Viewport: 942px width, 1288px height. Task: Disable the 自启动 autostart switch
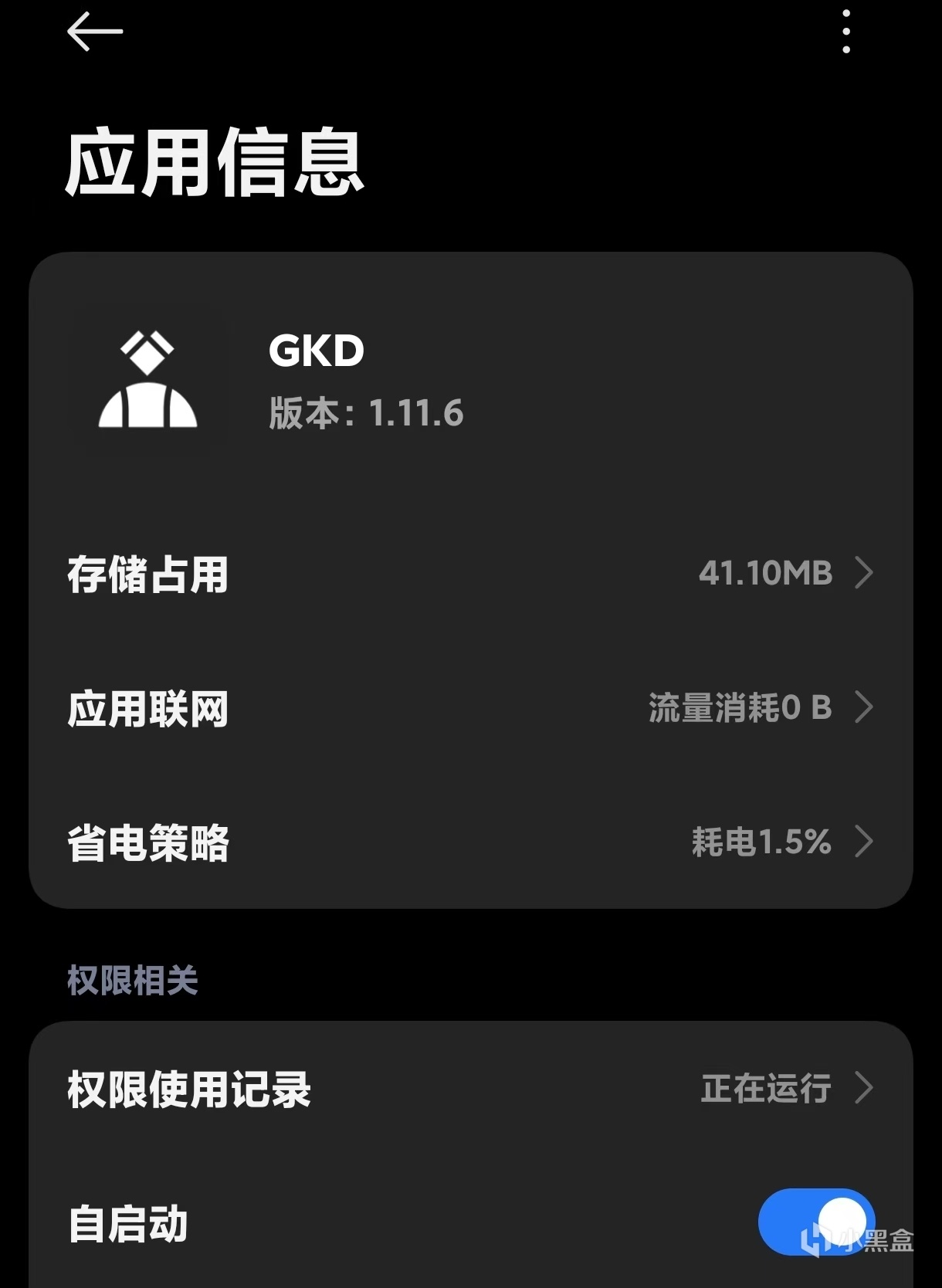(x=815, y=1222)
